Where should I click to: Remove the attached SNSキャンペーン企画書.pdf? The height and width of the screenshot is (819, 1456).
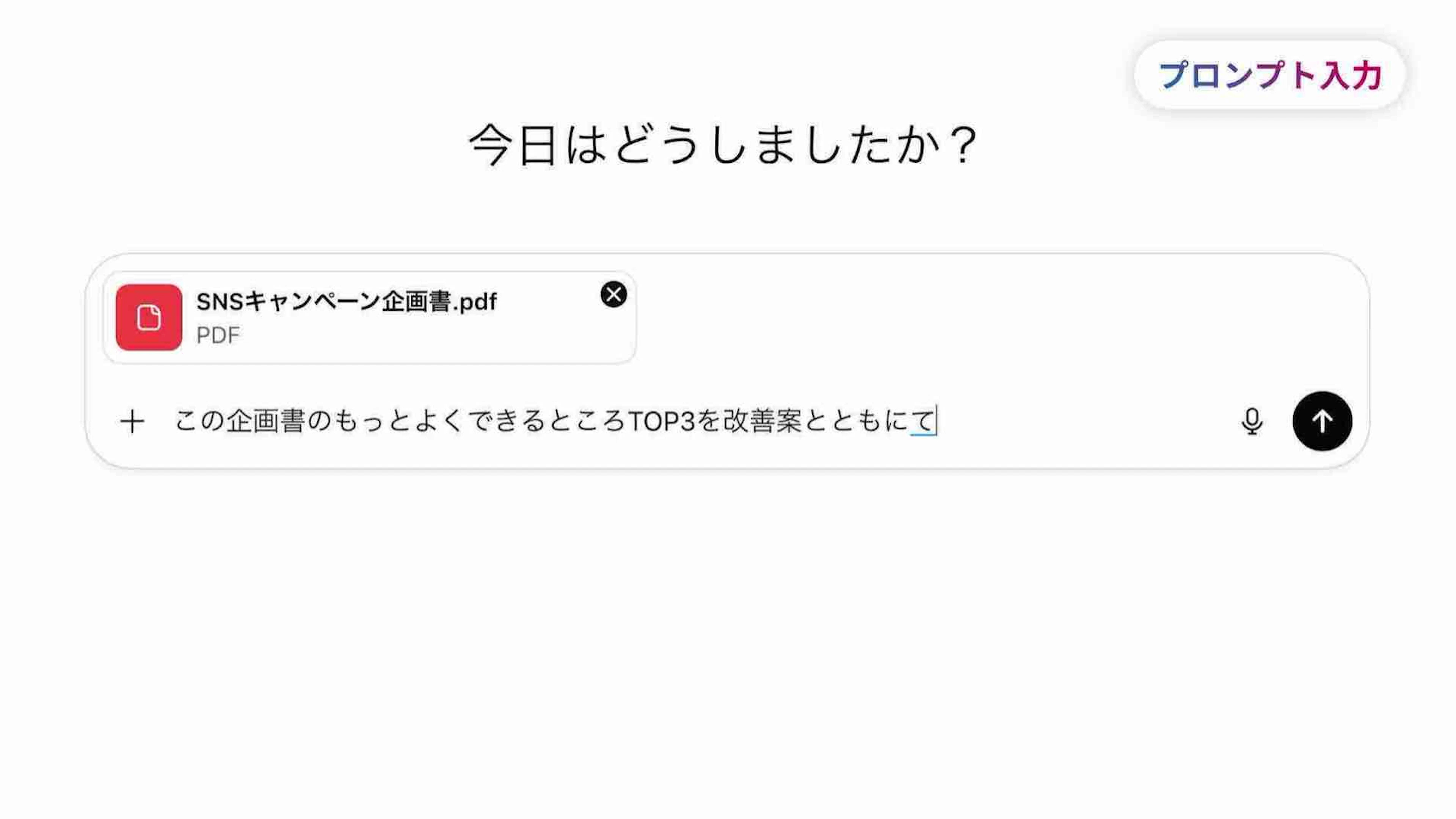pyautogui.click(x=613, y=295)
